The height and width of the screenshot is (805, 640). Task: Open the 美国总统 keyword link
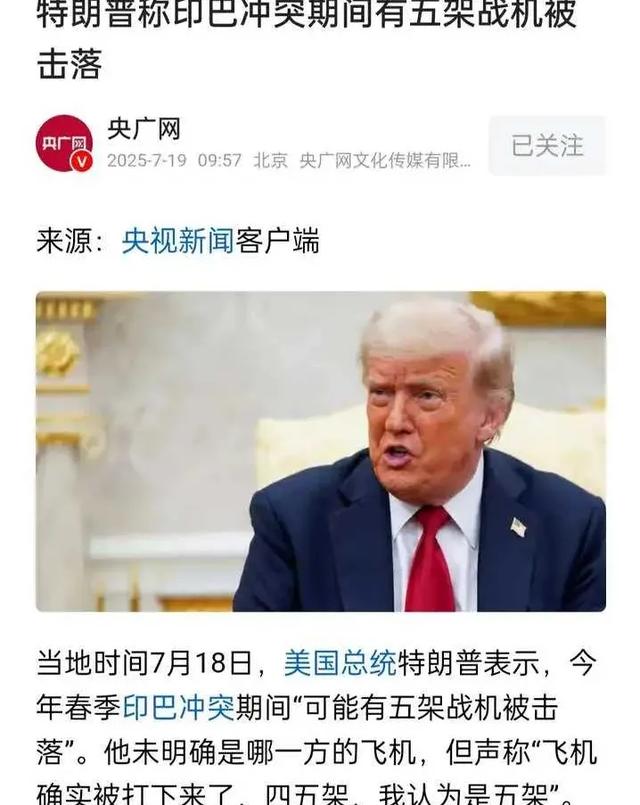coord(340,663)
